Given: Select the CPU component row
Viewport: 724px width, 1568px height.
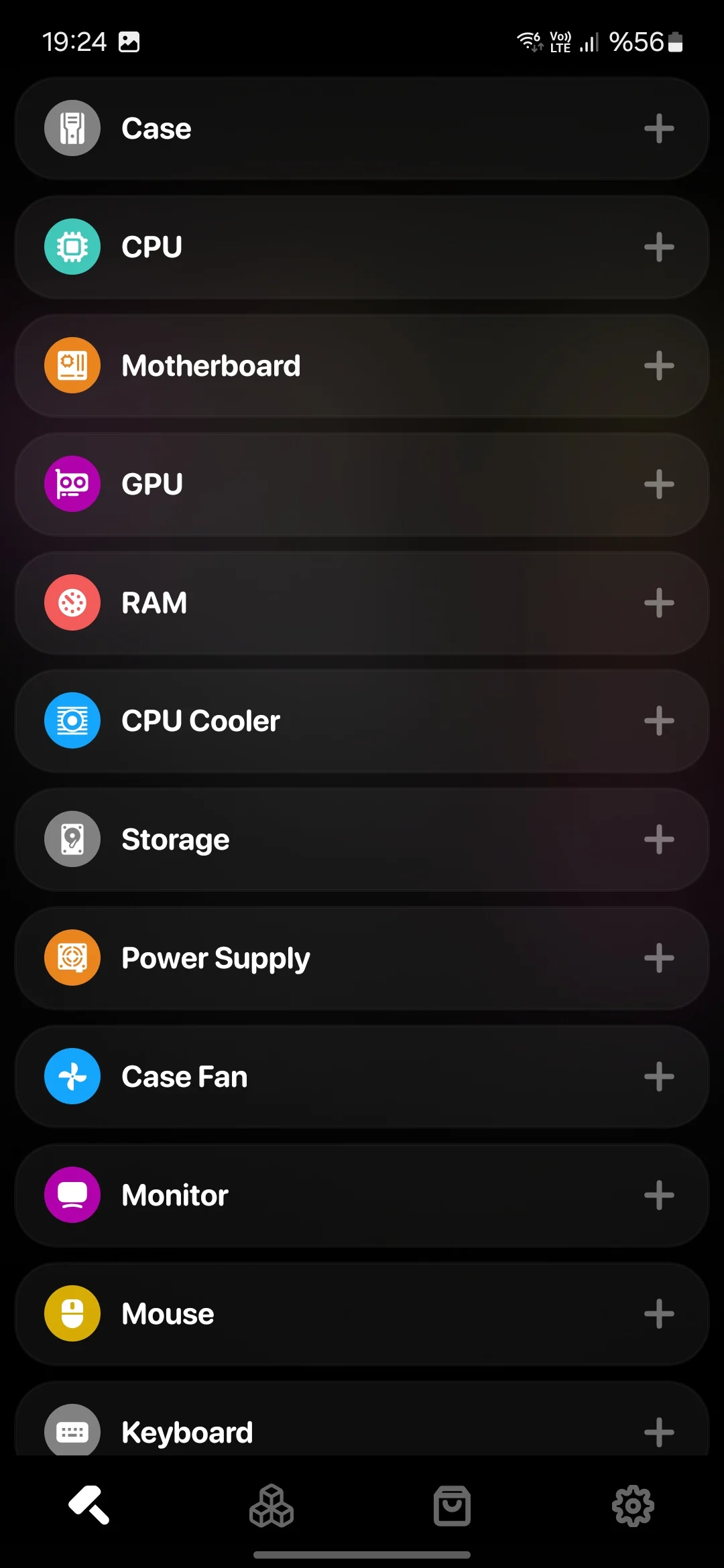Looking at the screenshot, I should pyautogui.click(x=362, y=247).
